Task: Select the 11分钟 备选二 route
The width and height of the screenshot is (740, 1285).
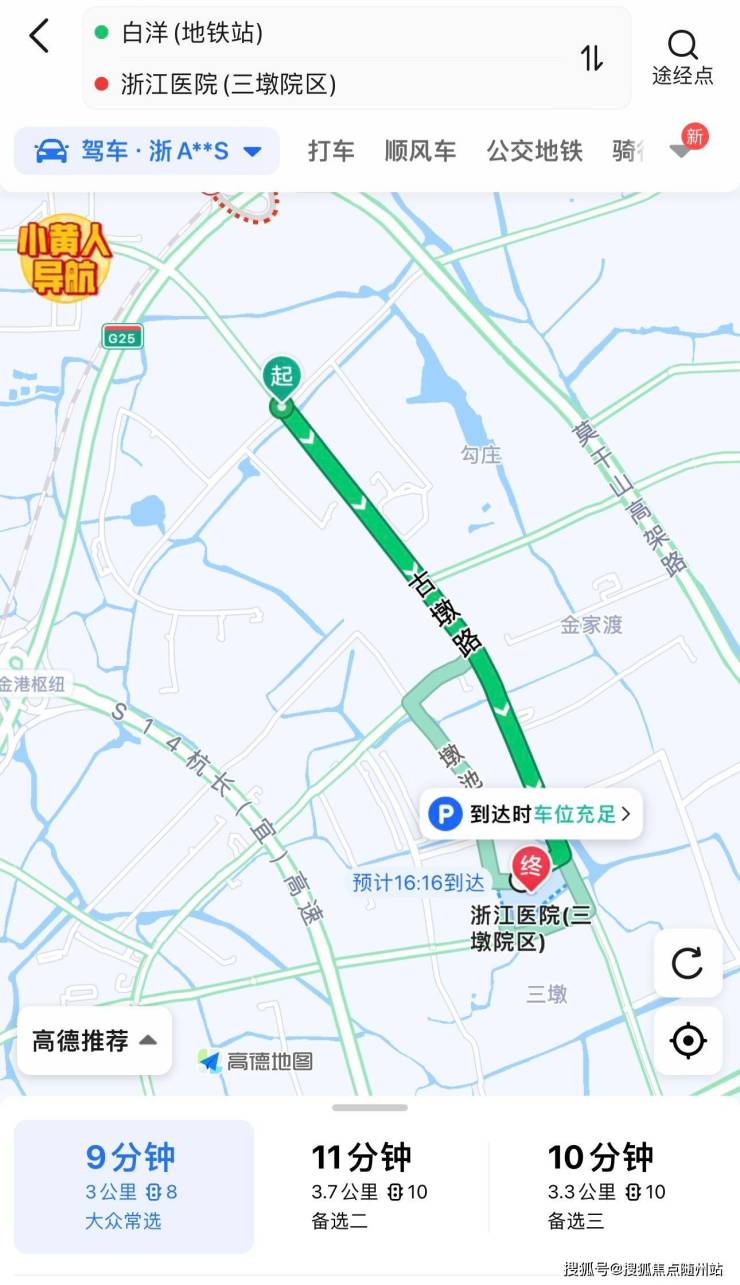Action: (x=368, y=1185)
